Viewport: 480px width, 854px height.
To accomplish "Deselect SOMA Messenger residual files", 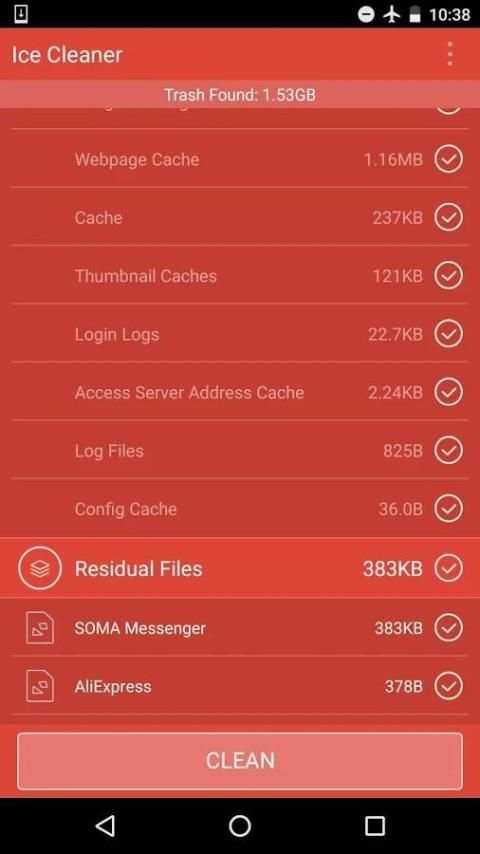I will tap(448, 627).
